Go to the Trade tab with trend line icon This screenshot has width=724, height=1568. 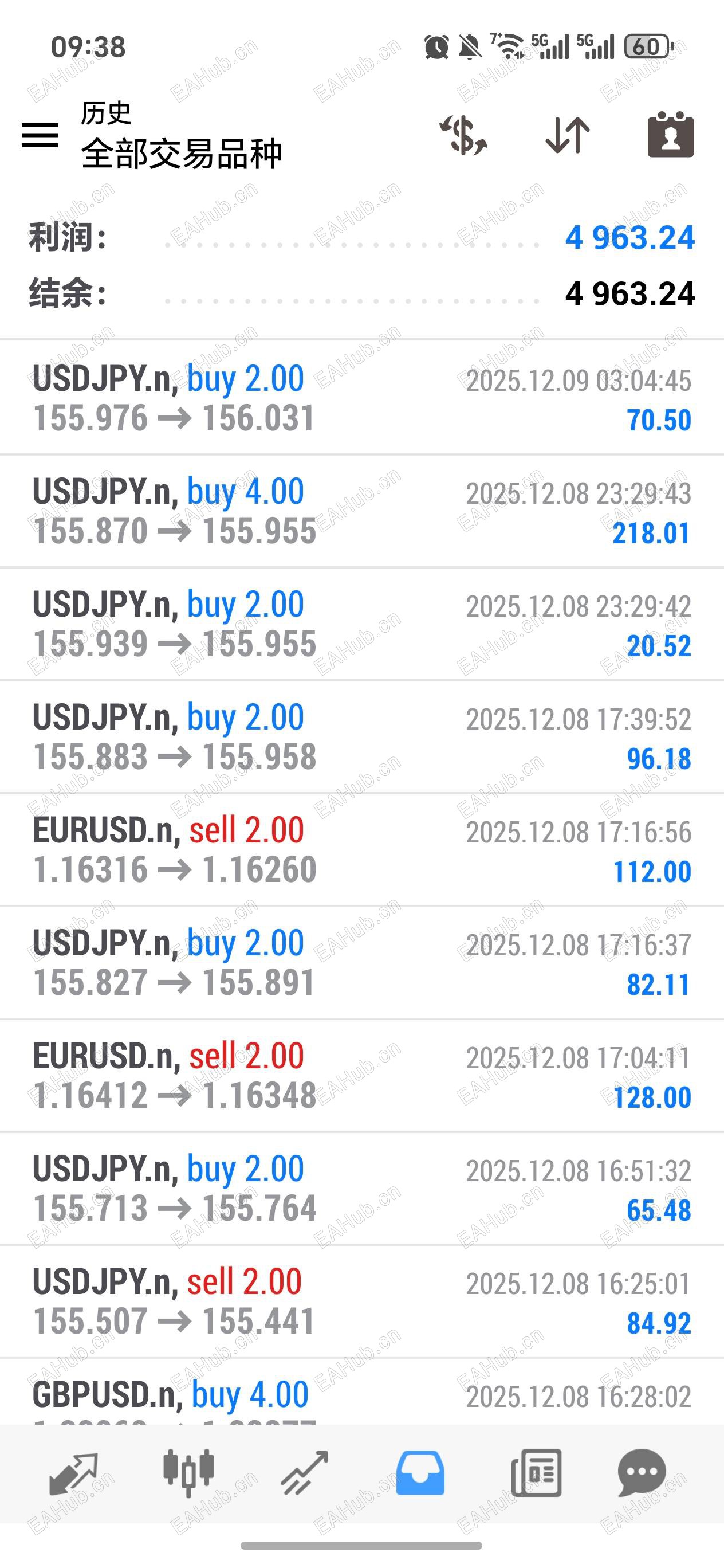tap(304, 1473)
